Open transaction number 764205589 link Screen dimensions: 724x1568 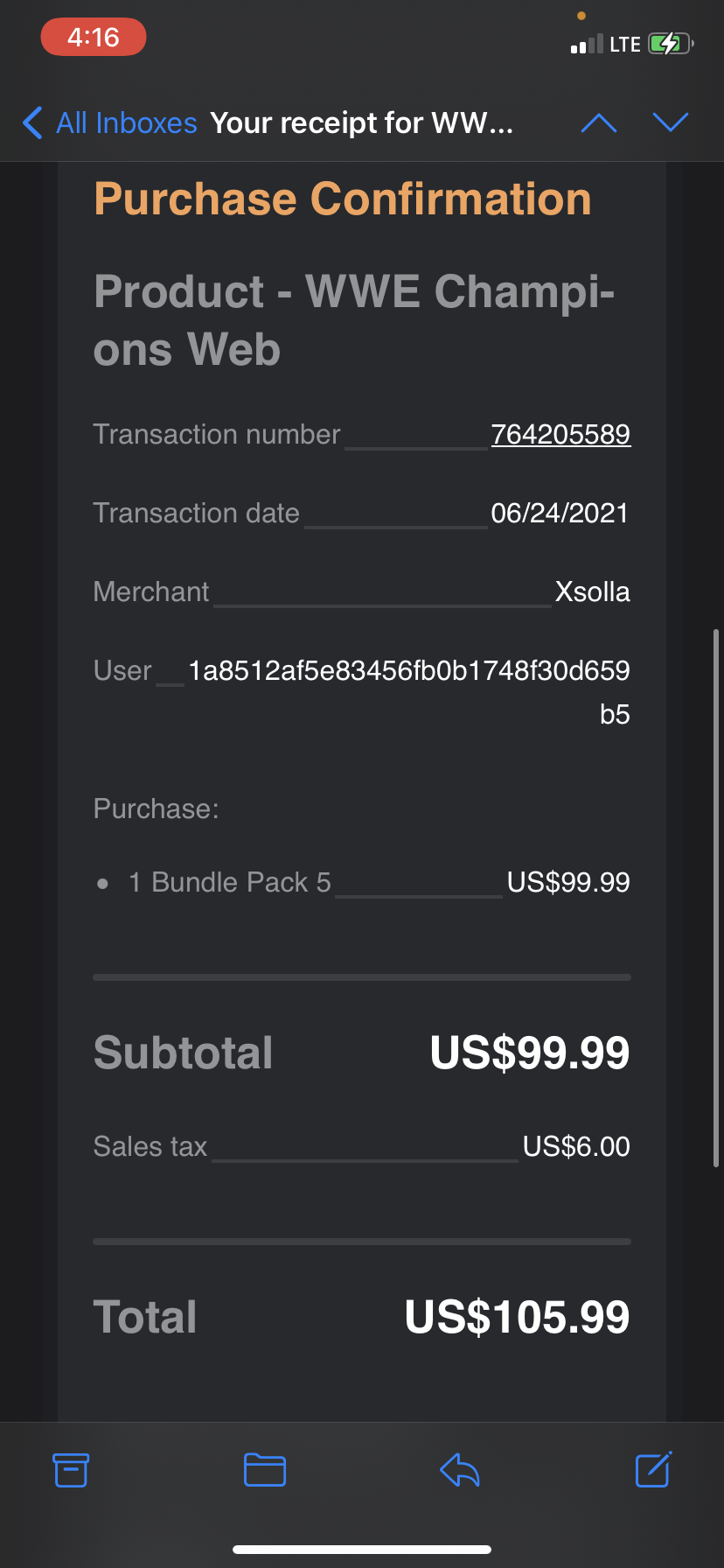[x=560, y=434]
